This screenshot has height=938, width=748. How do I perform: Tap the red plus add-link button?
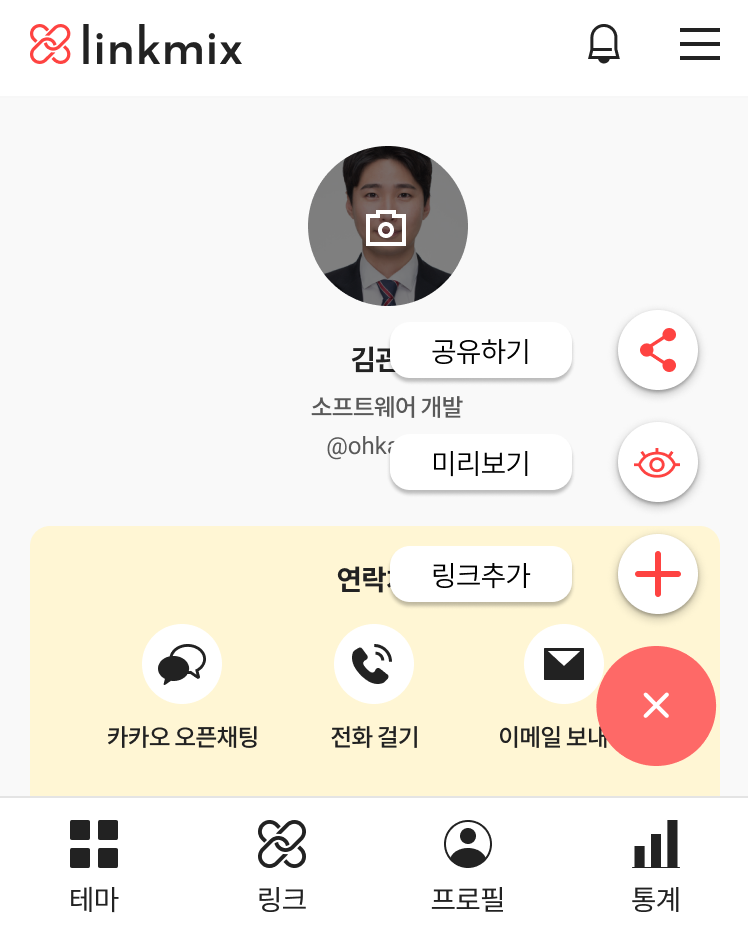657,574
